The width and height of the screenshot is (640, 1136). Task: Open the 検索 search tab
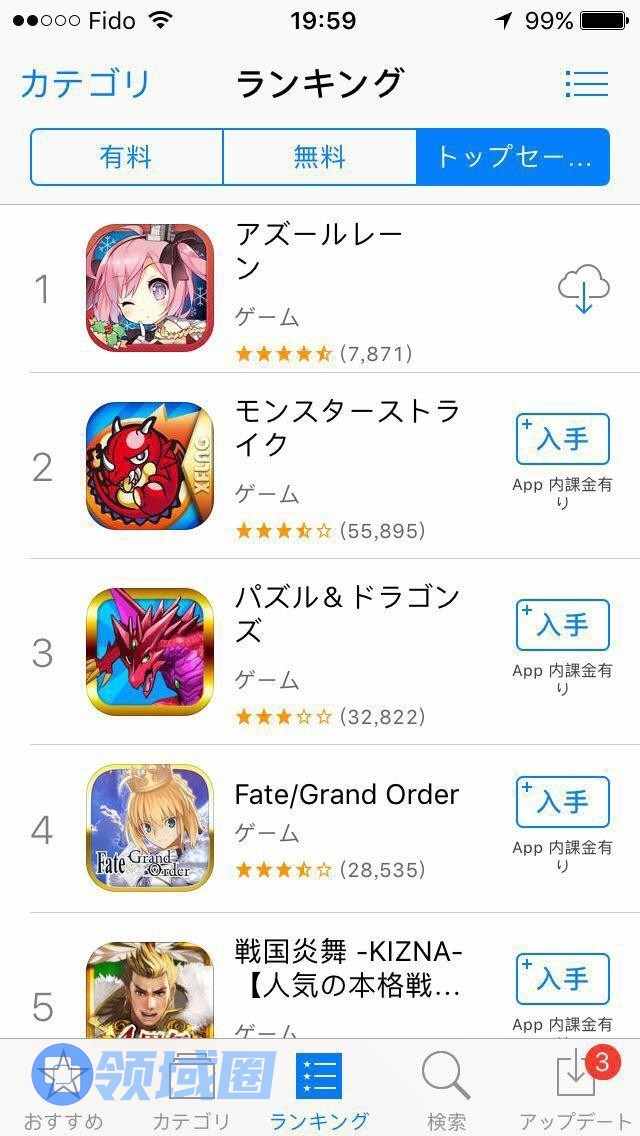(446, 1088)
